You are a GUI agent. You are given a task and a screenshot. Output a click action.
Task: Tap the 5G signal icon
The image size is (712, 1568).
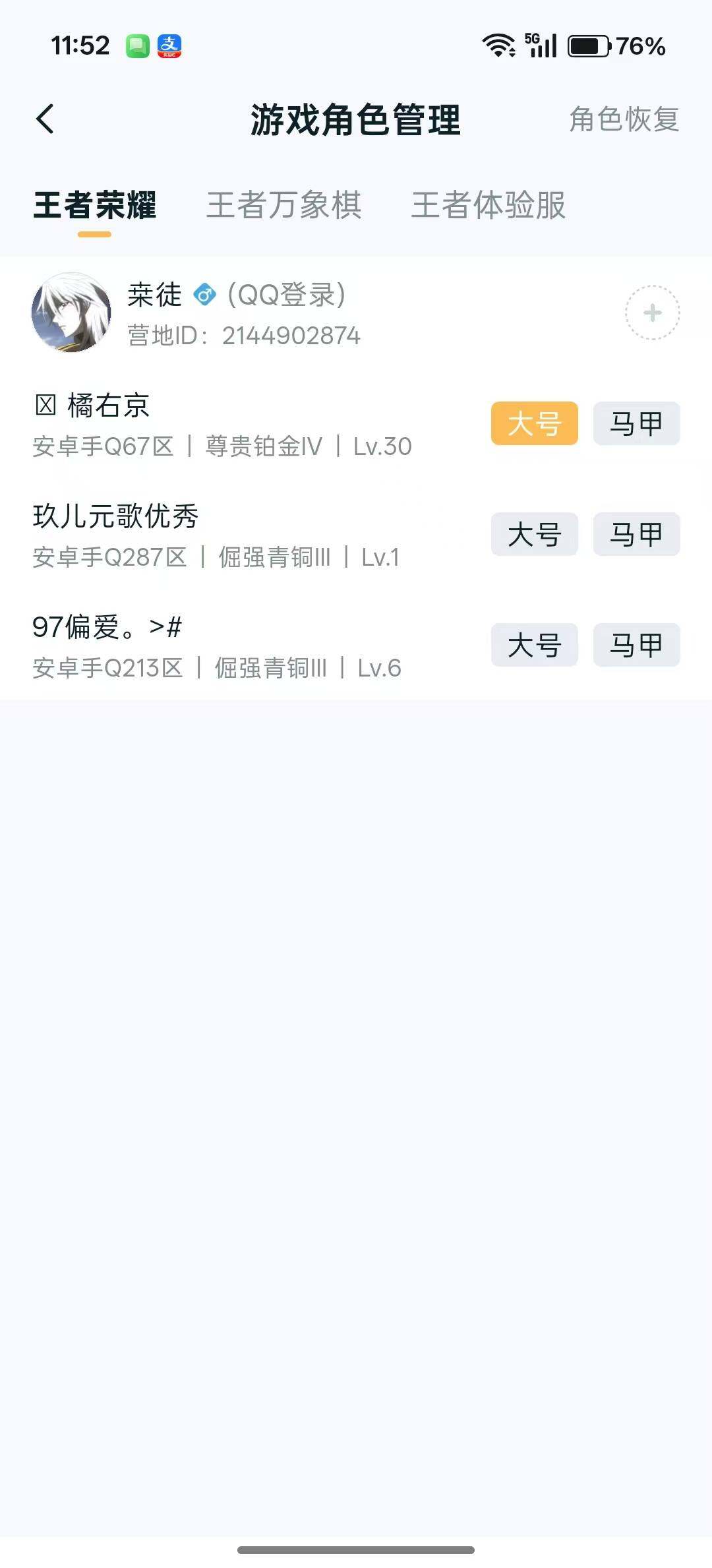tap(542, 45)
